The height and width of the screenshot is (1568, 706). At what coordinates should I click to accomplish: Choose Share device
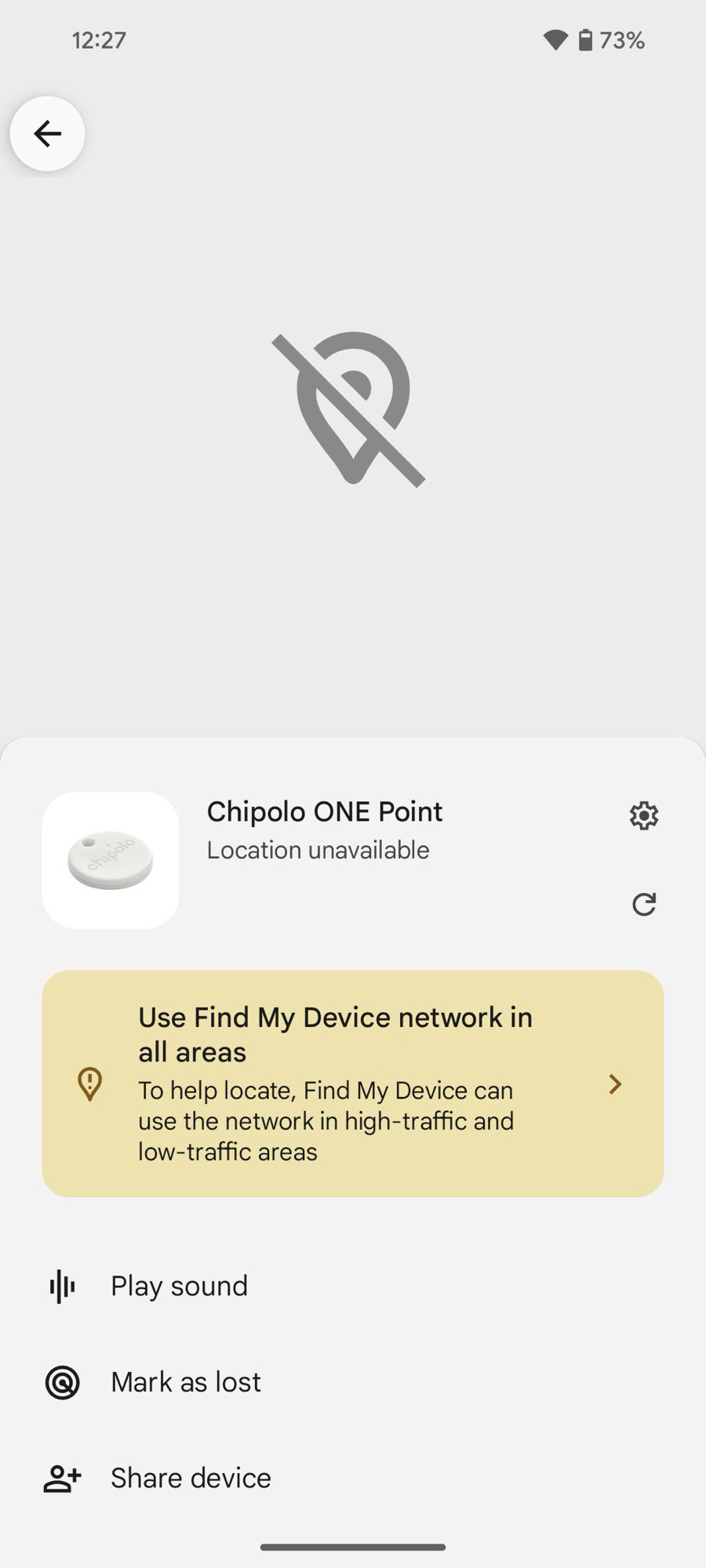pos(190,1478)
